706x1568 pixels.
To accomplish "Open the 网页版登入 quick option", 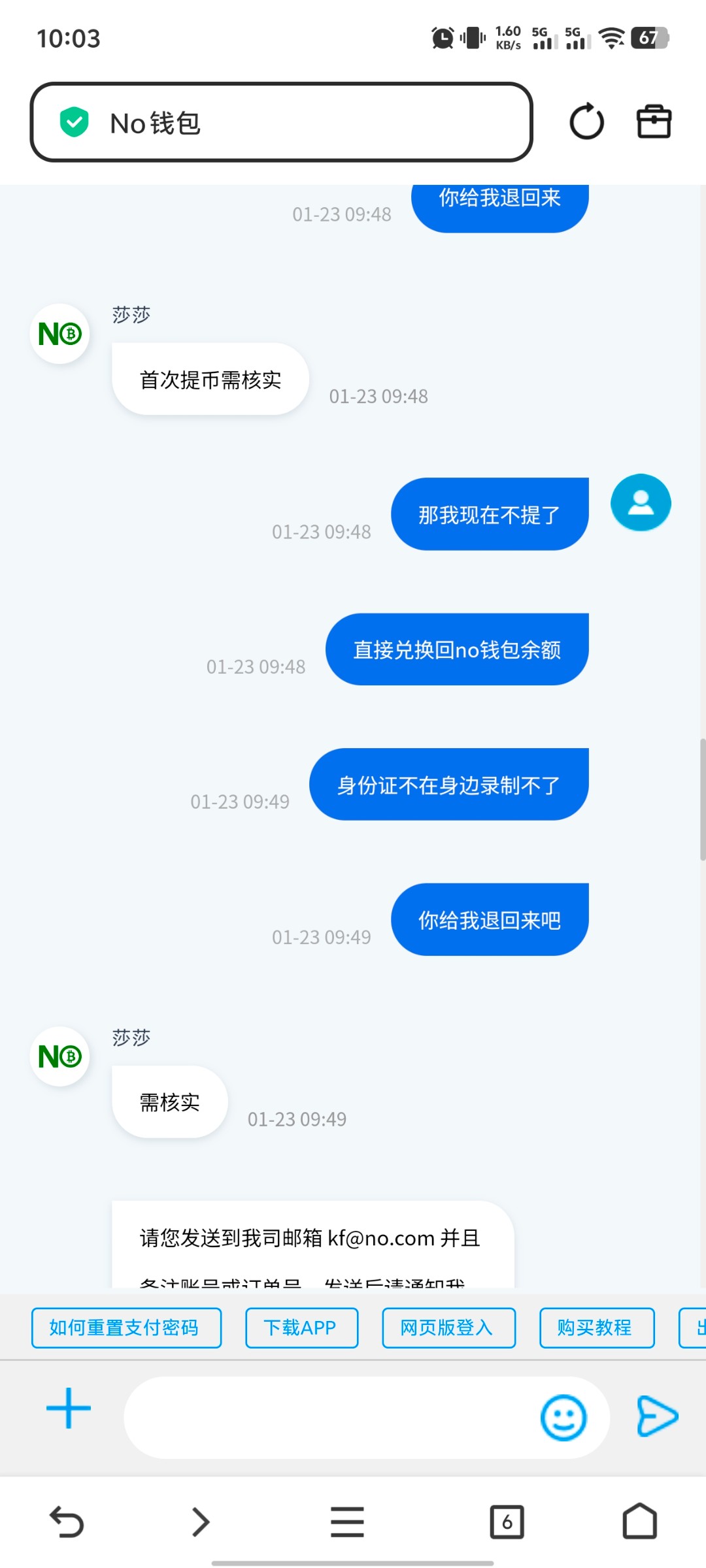I will (448, 1328).
